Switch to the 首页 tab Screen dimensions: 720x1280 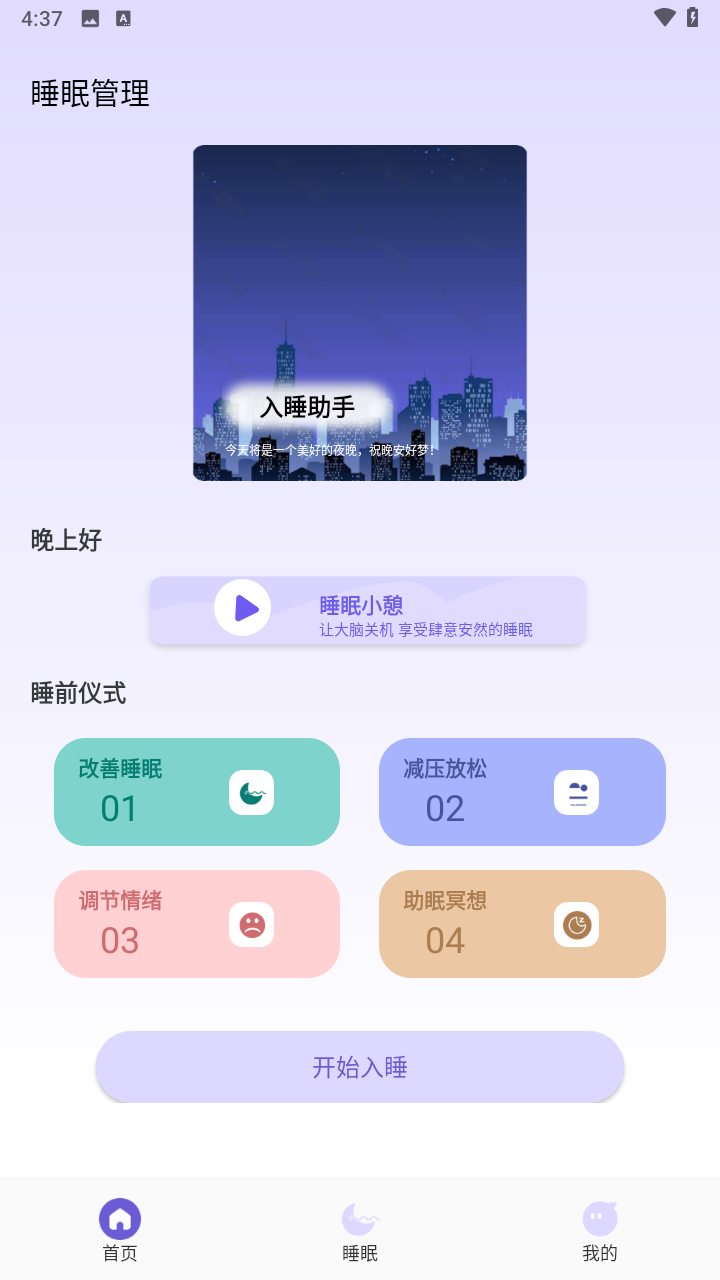(120, 1231)
